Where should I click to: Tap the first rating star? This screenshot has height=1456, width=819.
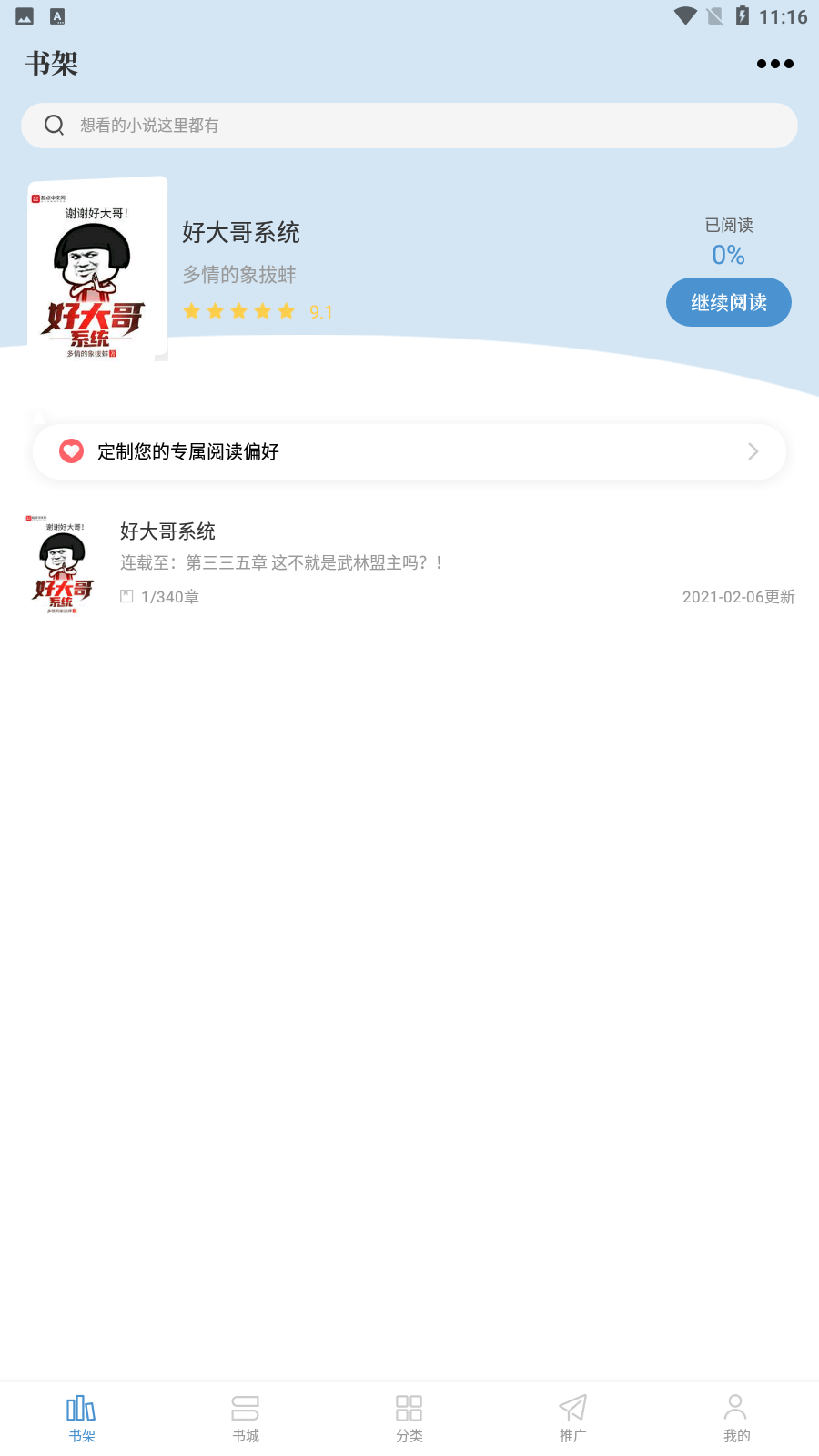pos(192,311)
